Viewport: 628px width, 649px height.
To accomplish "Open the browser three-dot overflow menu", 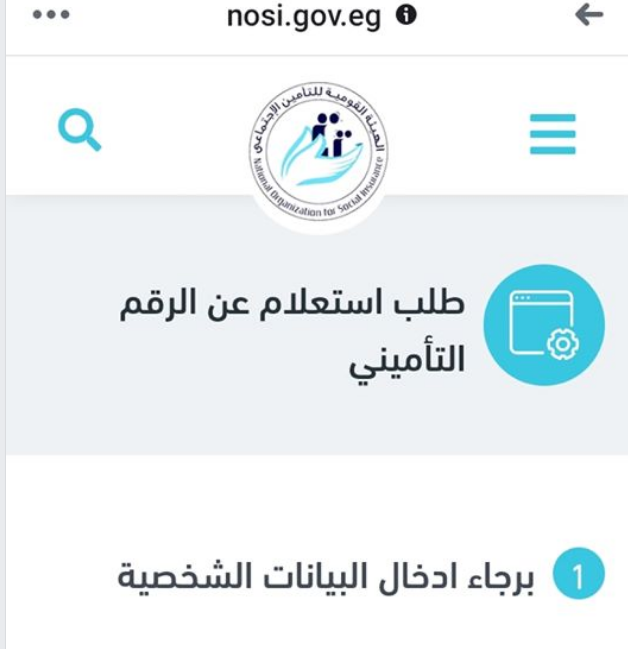I will 51,16.
